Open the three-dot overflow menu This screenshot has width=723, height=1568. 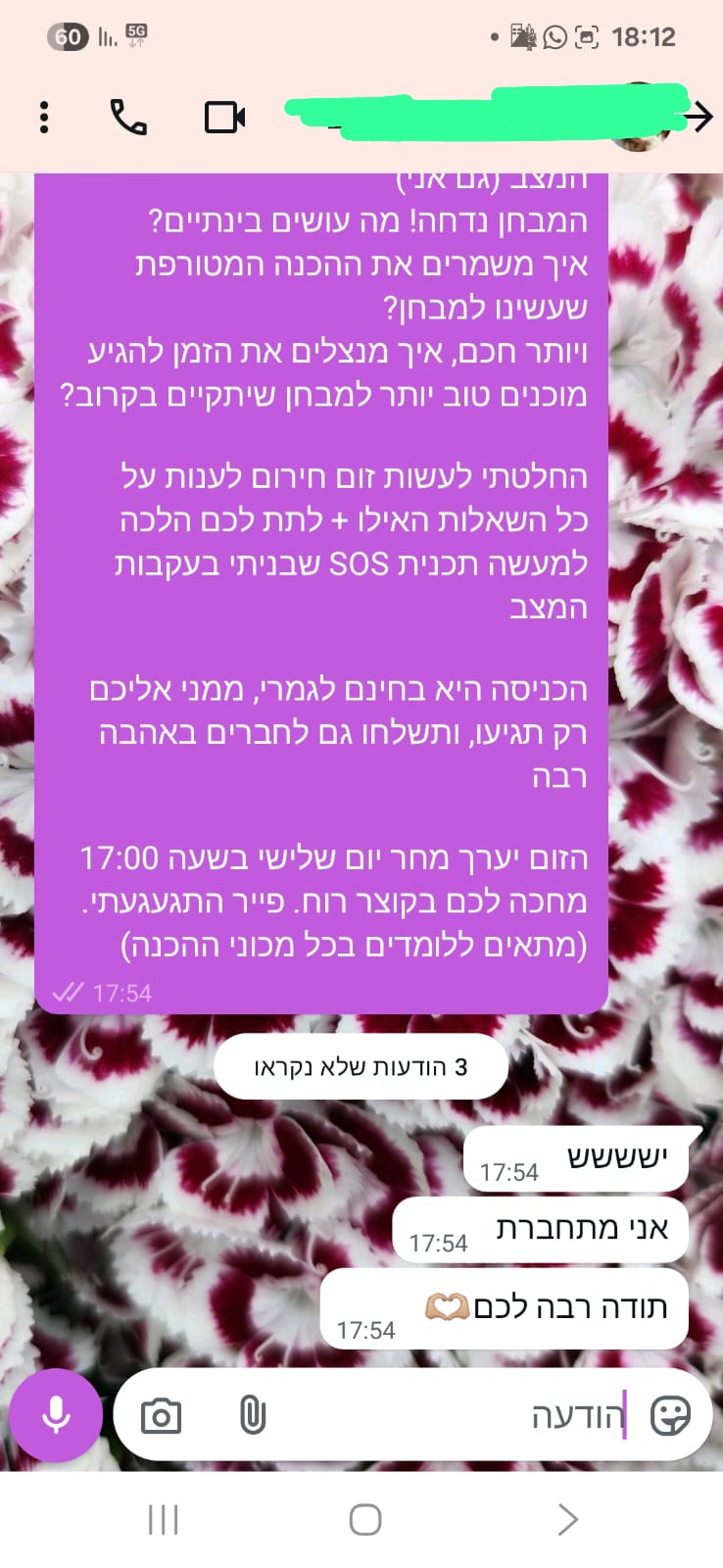[x=44, y=118]
